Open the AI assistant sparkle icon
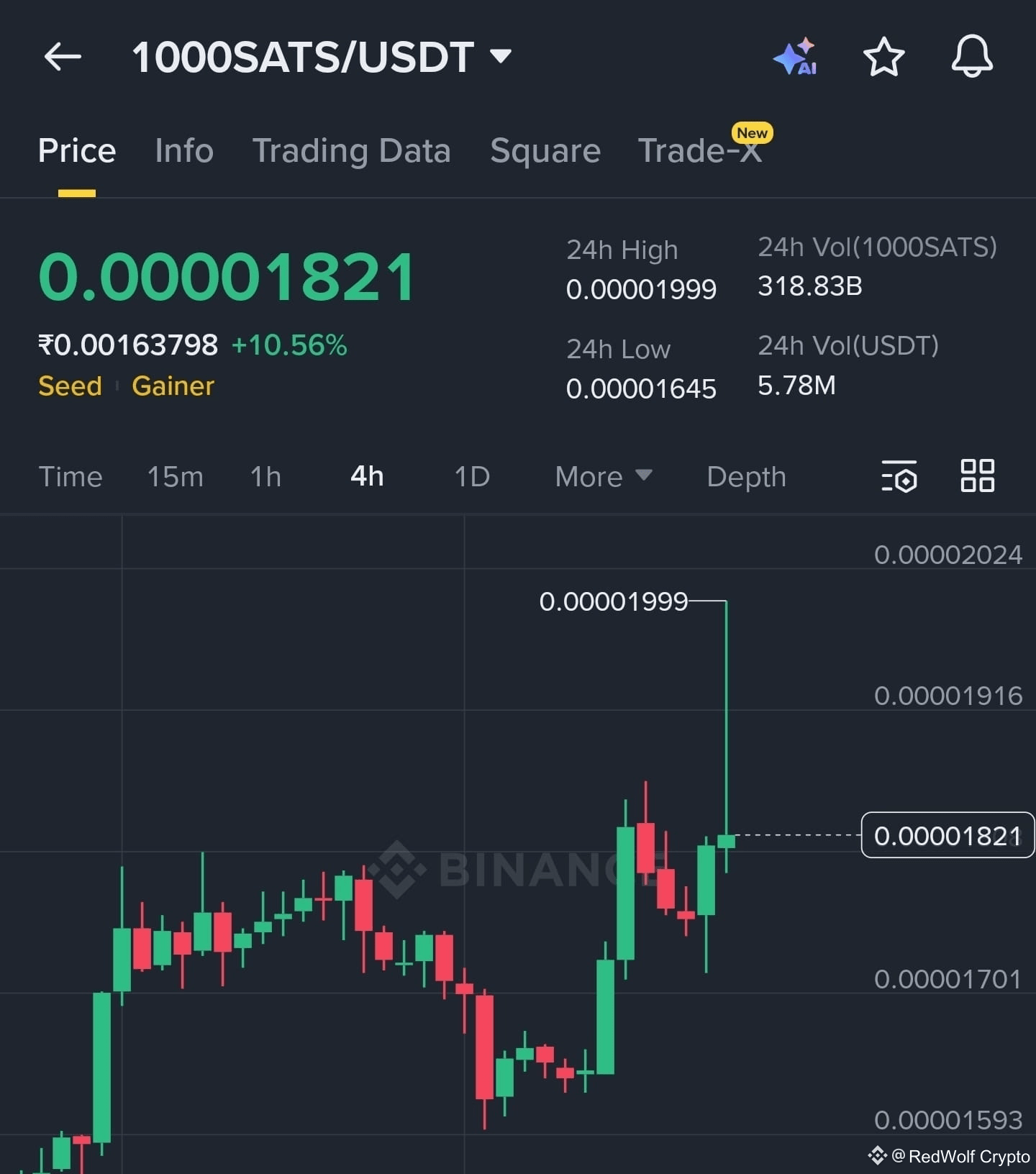Image resolution: width=1036 pixels, height=1174 pixels. point(795,57)
